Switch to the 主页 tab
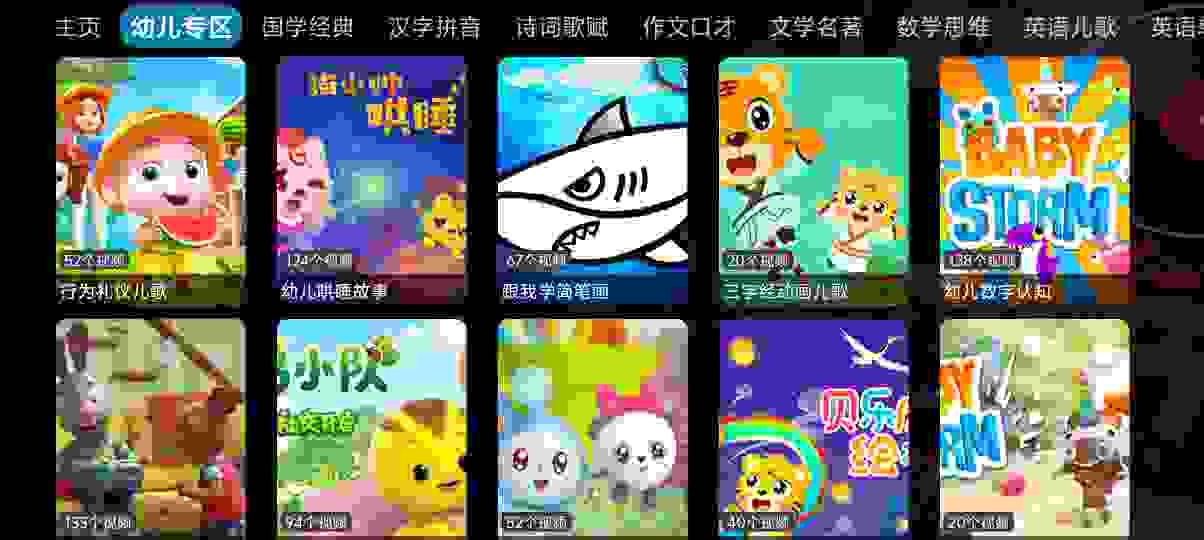1204x540 pixels. pyautogui.click(x=78, y=27)
